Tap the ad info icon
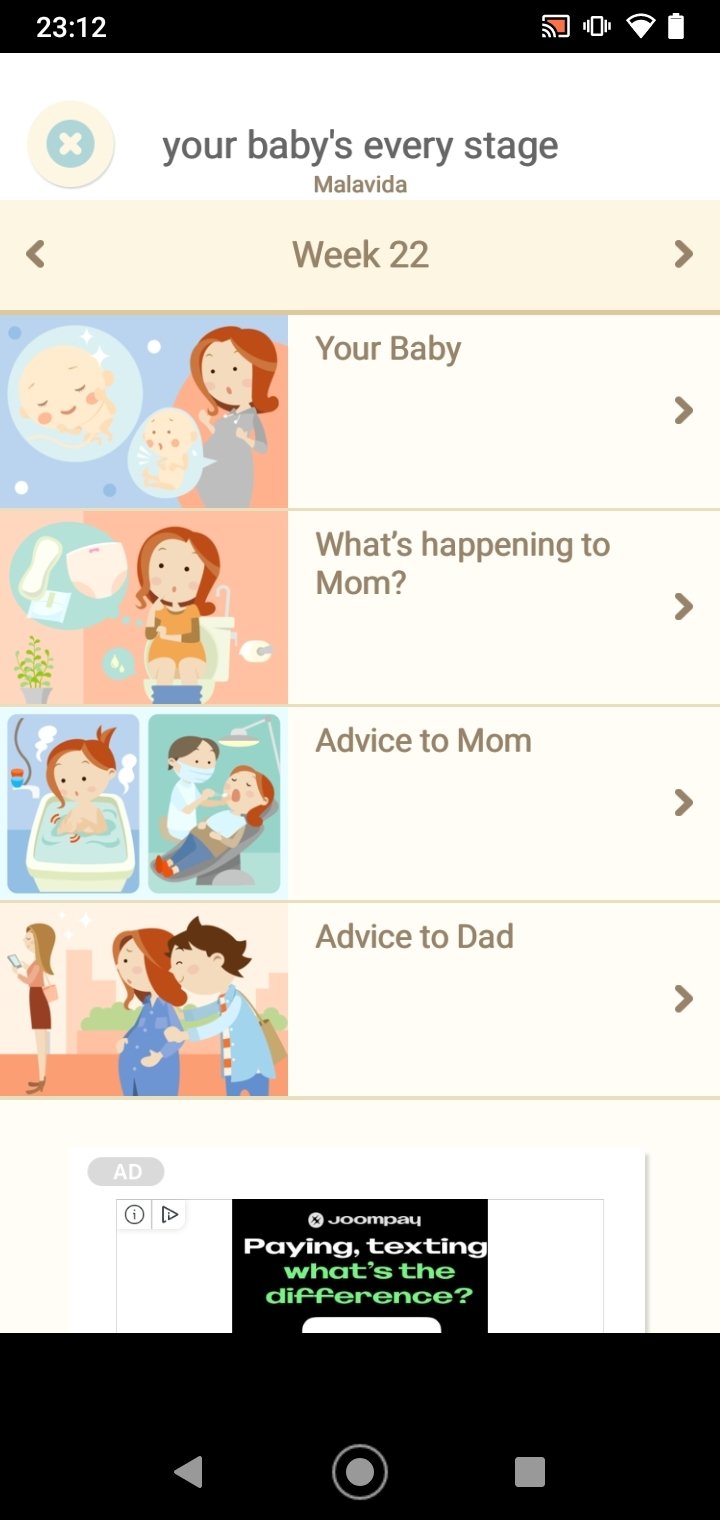 point(134,1214)
